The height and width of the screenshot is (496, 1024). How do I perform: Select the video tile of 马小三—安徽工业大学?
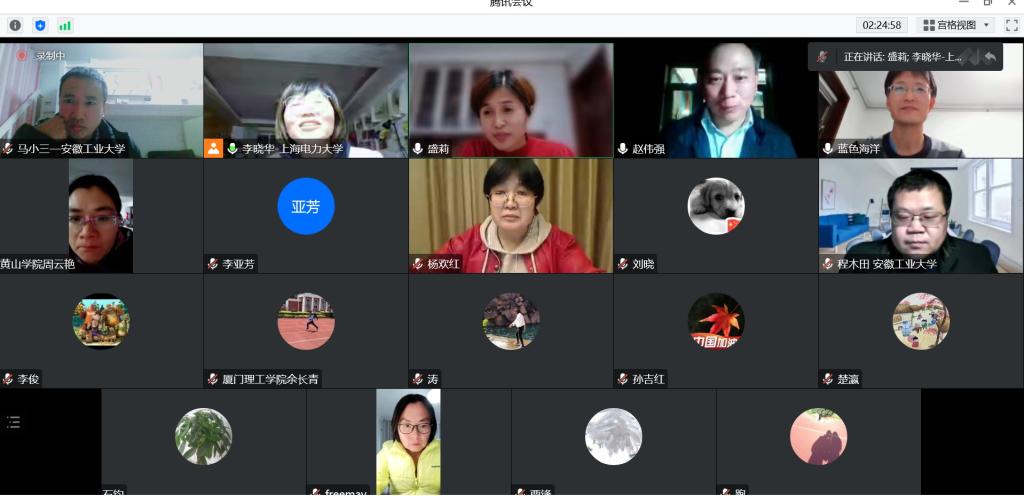(x=101, y=100)
